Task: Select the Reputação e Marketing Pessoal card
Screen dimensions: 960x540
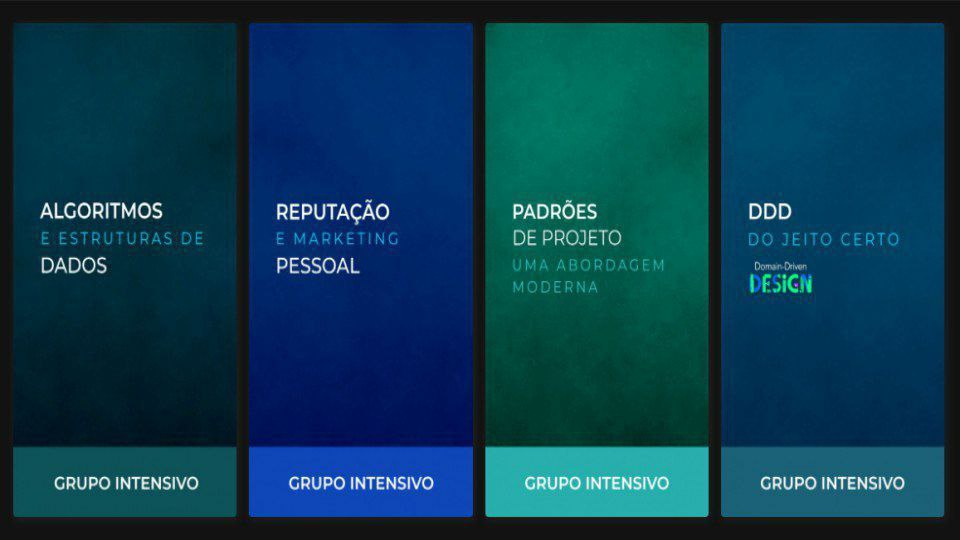Action: click(x=360, y=238)
